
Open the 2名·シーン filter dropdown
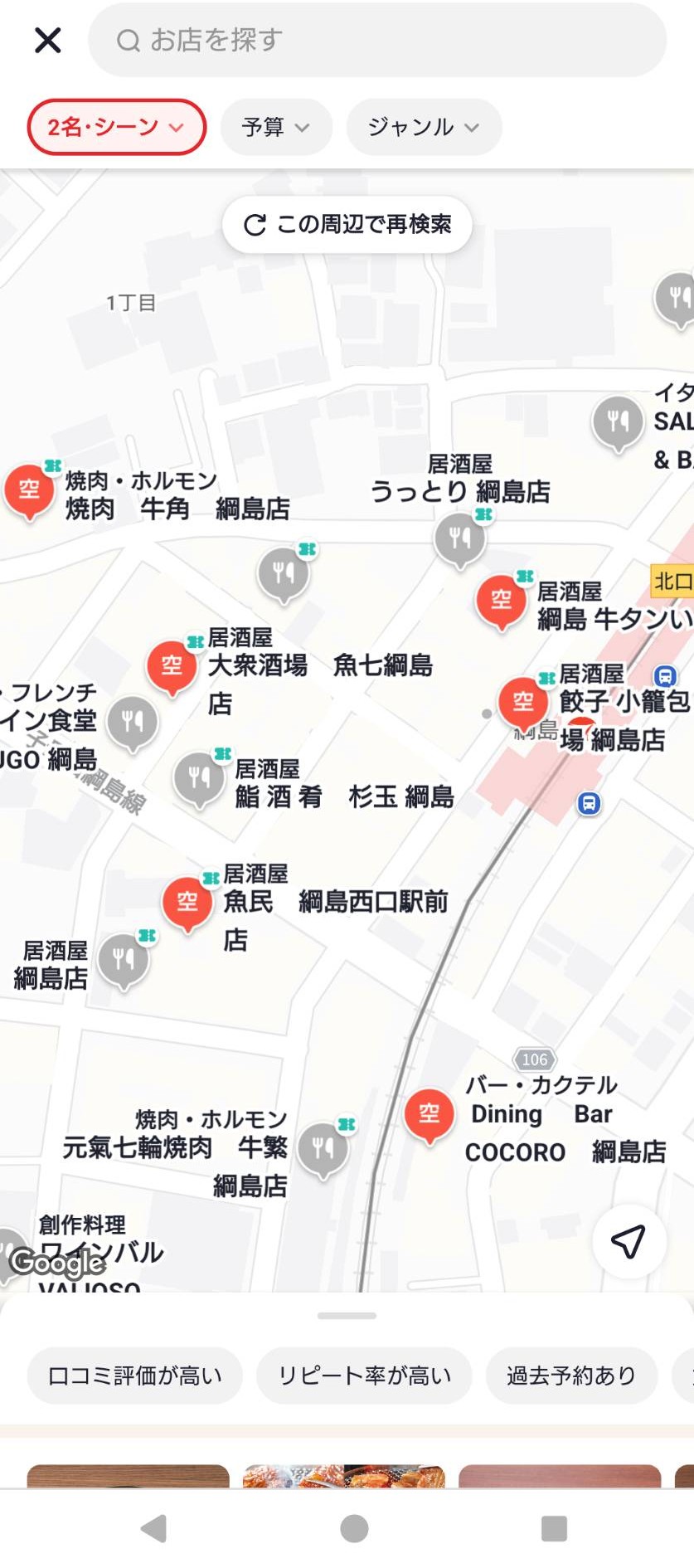116,127
